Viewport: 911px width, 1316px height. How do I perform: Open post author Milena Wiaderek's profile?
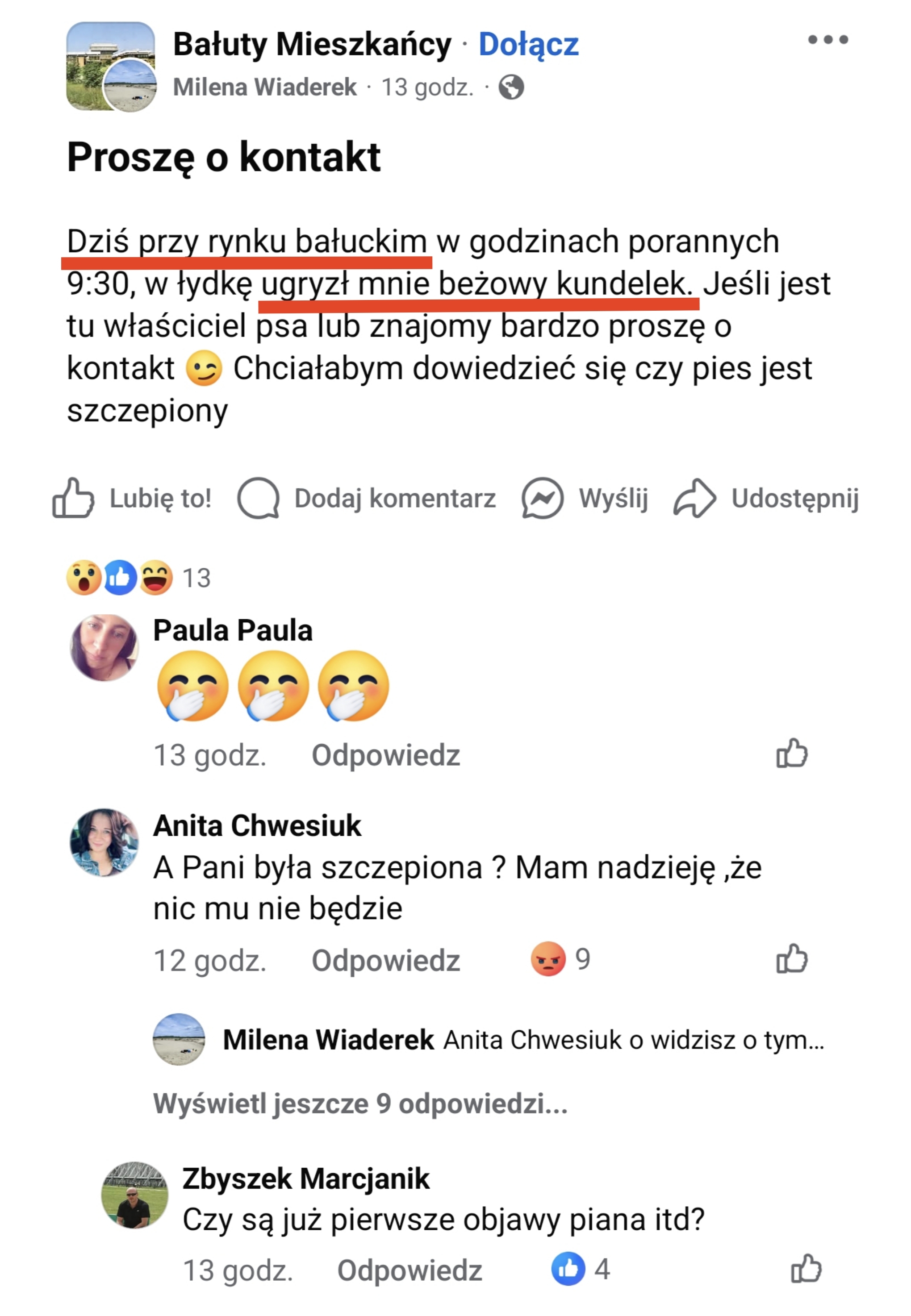tap(264, 87)
